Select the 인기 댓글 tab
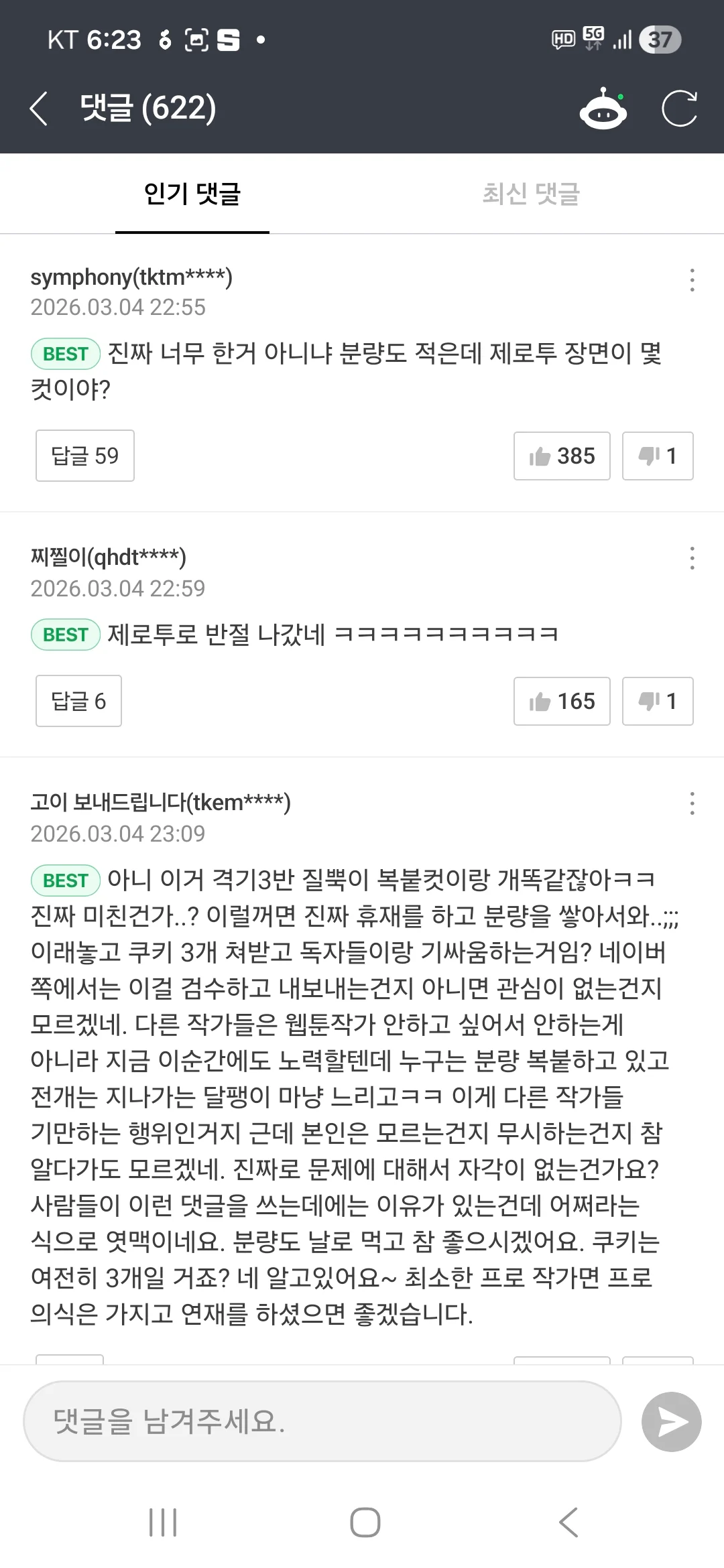The height and width of the screenshot is (1568, 724). tap(192, 194)
